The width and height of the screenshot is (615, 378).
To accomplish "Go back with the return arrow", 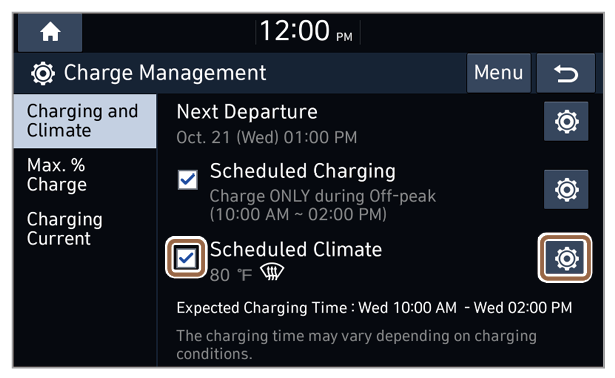I will [x=566, y=73].
